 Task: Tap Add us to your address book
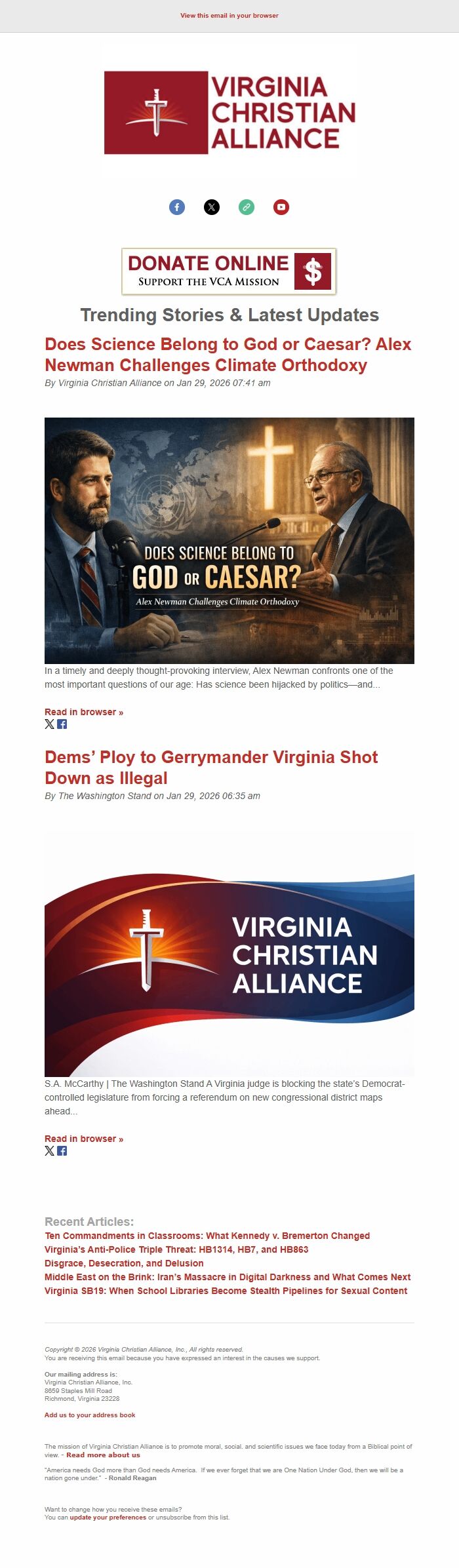[x=90, y=1415]
